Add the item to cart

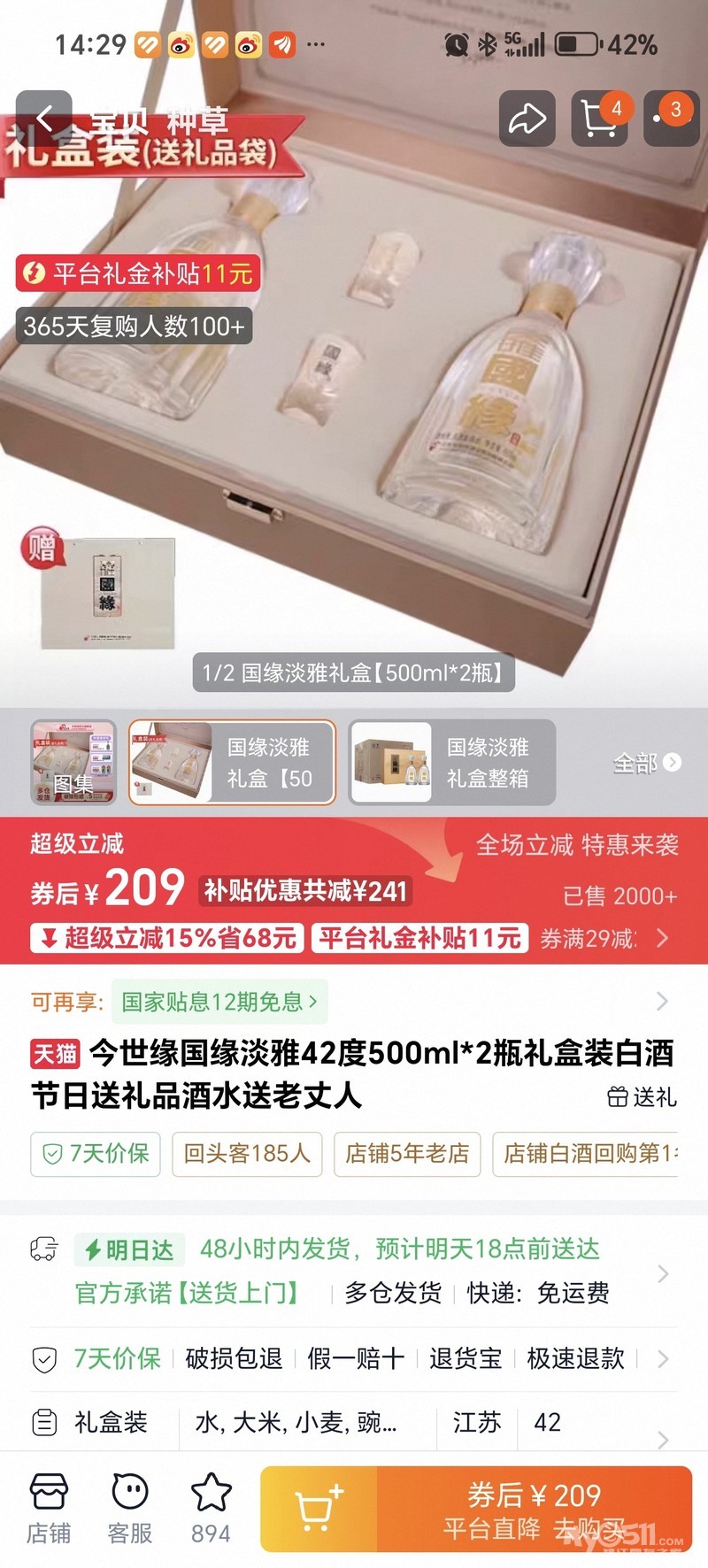click(x=319, y=1510)
